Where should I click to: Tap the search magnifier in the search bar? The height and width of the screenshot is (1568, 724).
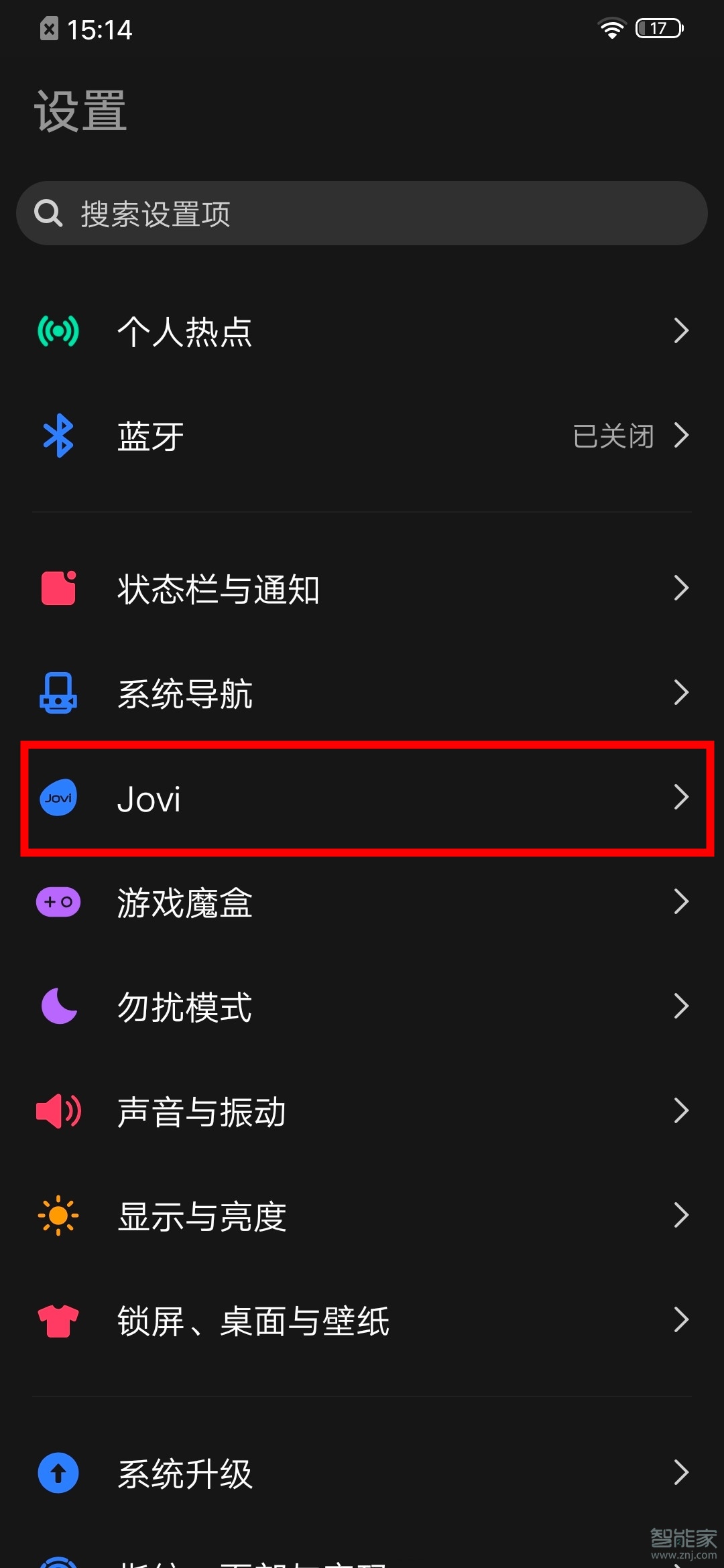click(48, 213)
